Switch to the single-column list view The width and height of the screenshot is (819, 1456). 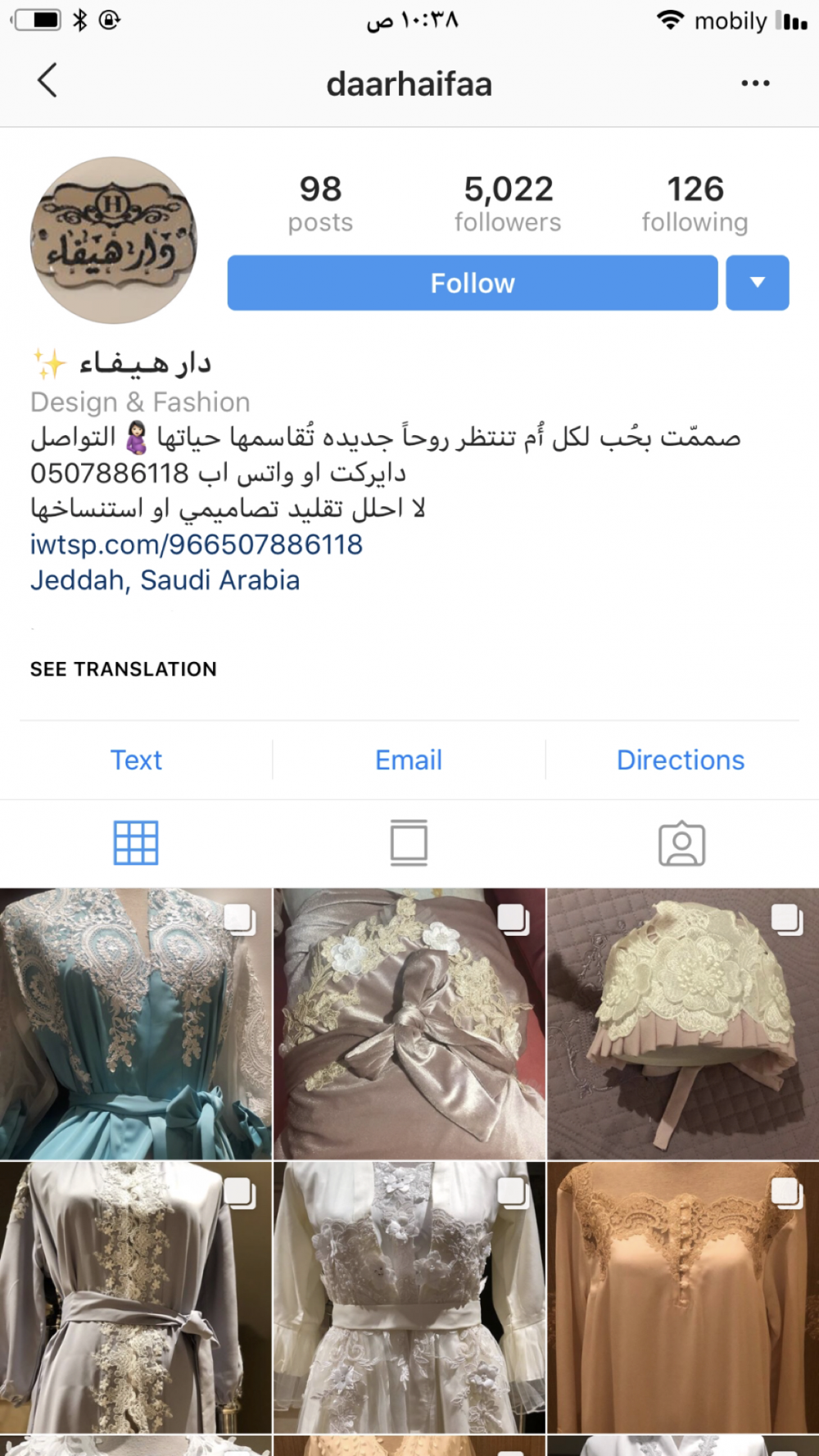(409, 843)
